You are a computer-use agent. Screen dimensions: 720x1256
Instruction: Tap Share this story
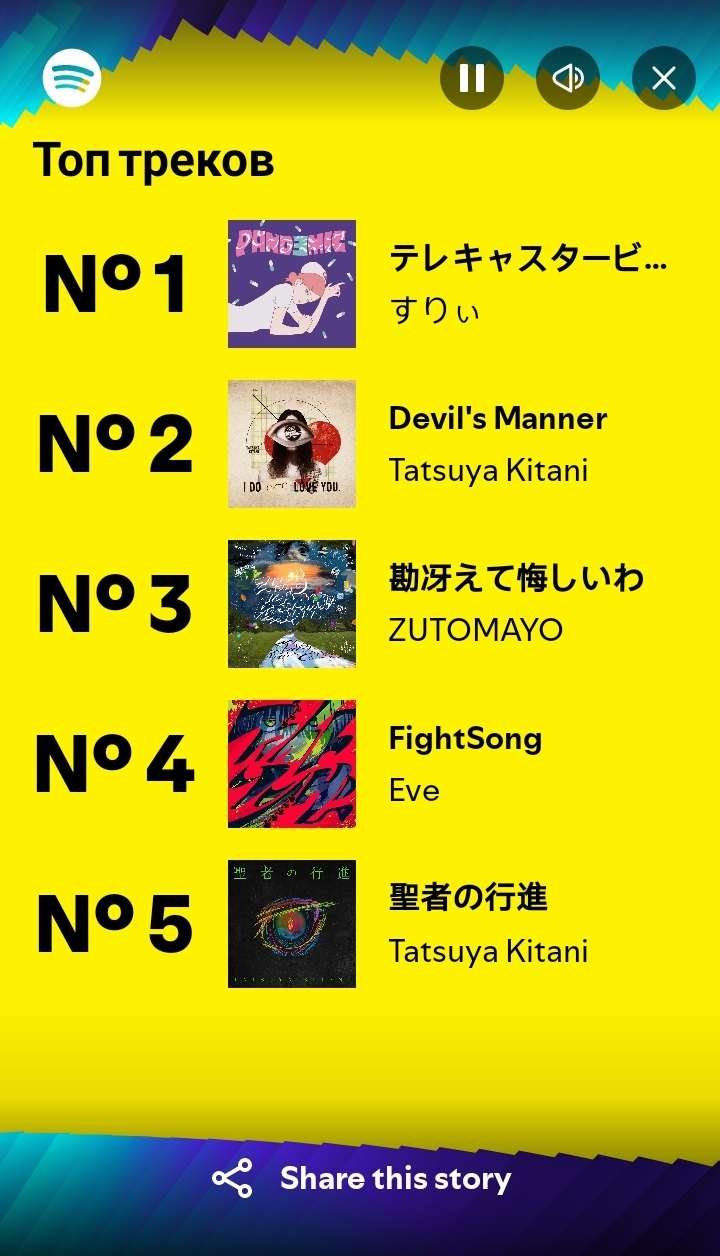point(361,1179)
